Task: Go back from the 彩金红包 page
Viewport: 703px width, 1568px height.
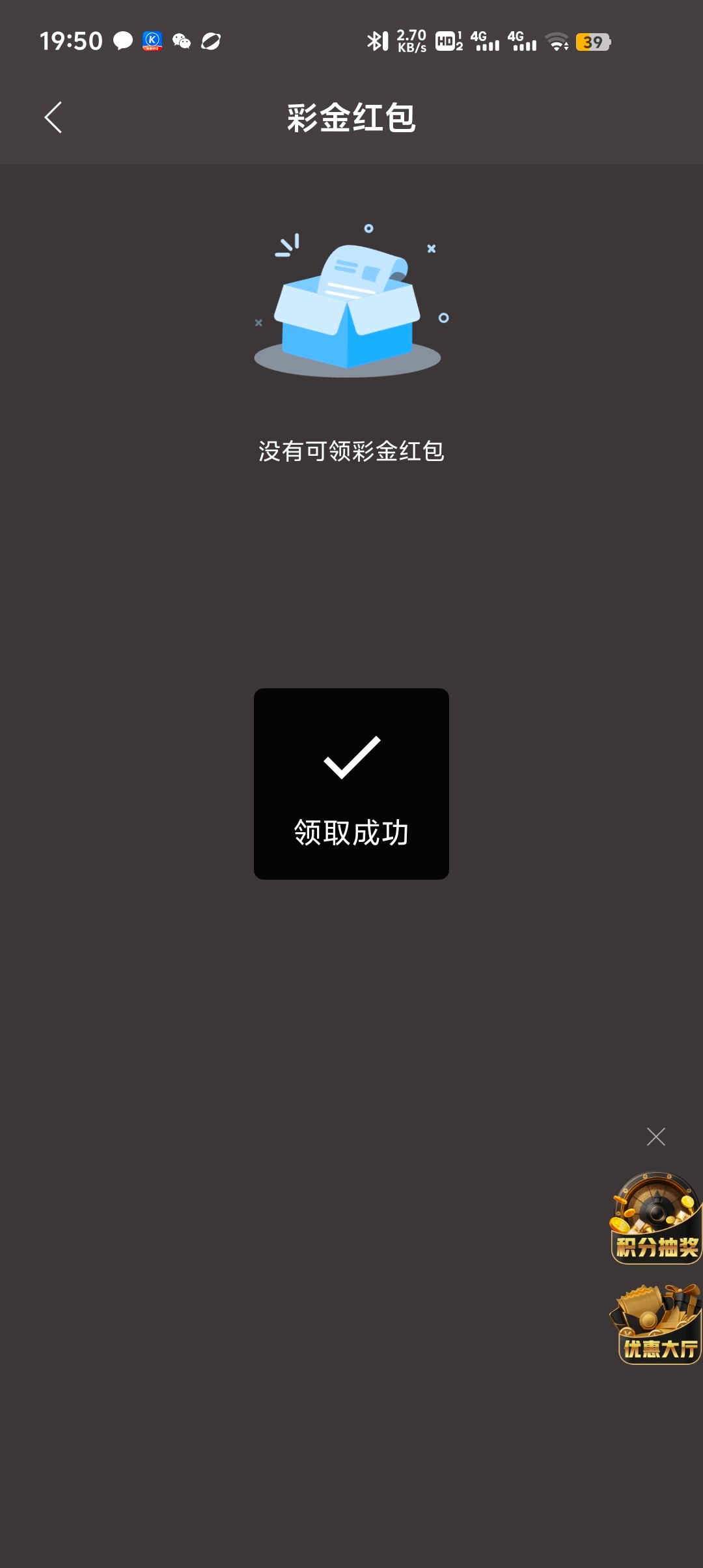Action: pyautogui.click(x=53, y=118)
